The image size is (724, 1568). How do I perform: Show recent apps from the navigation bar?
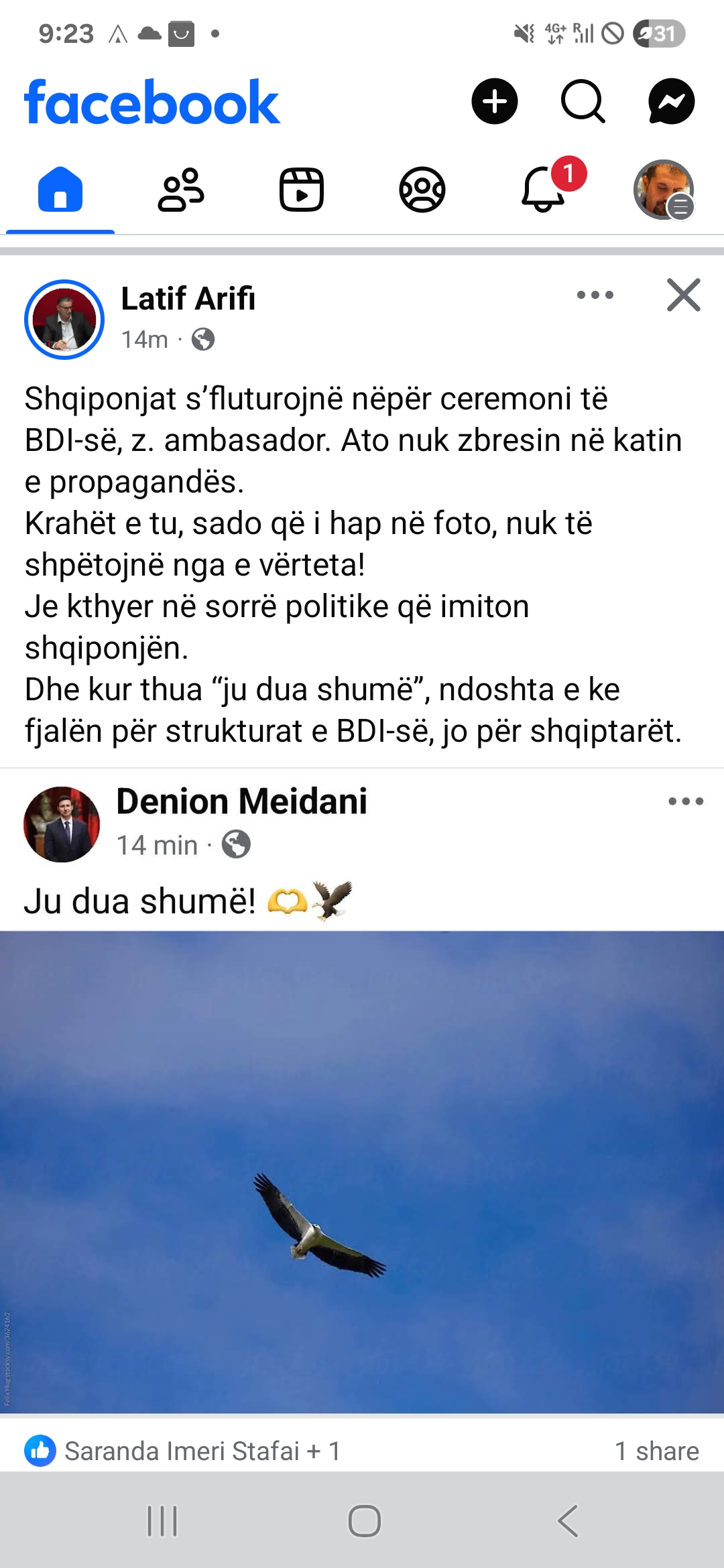[162, 1521]
